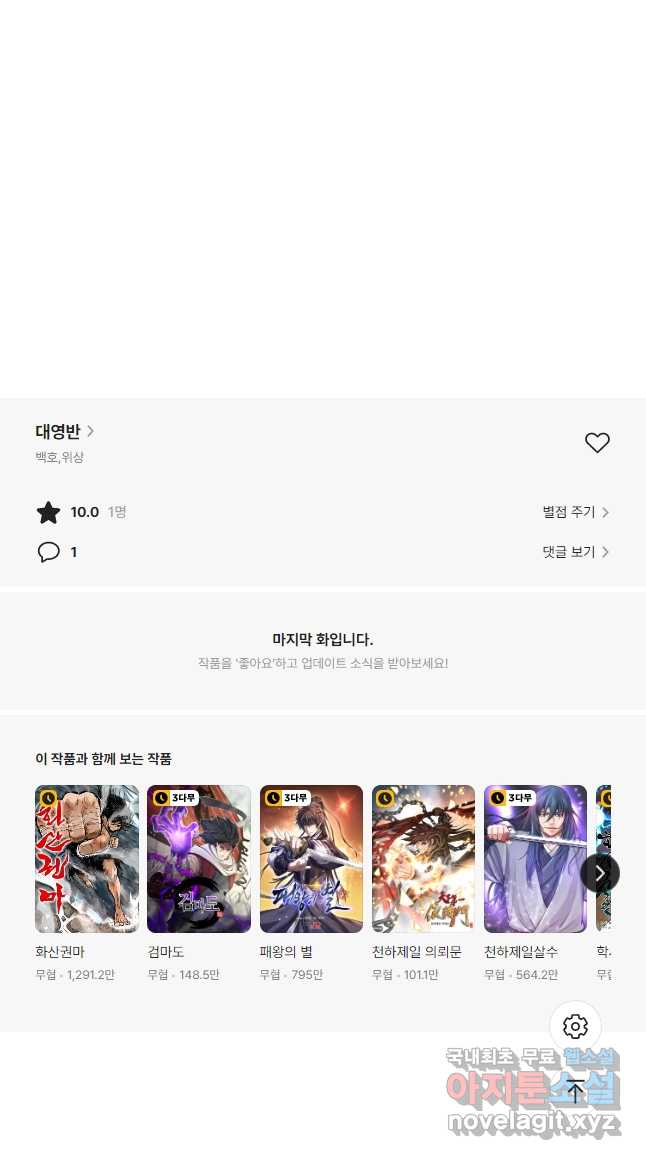The height and width of the screenshot is (1160, 646).
Task: Jump to top with the up arrow
Action: click(575, 1090)
